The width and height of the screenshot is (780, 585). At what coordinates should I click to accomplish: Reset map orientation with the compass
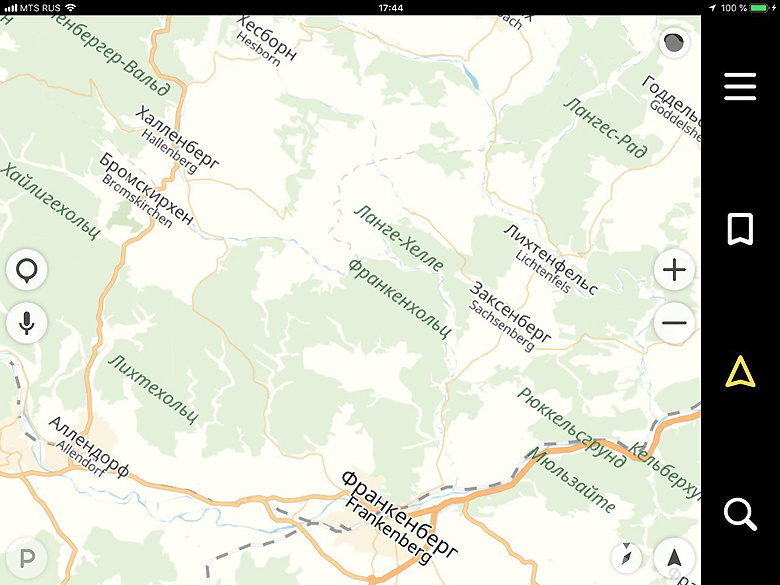click(x=626, y=557)
